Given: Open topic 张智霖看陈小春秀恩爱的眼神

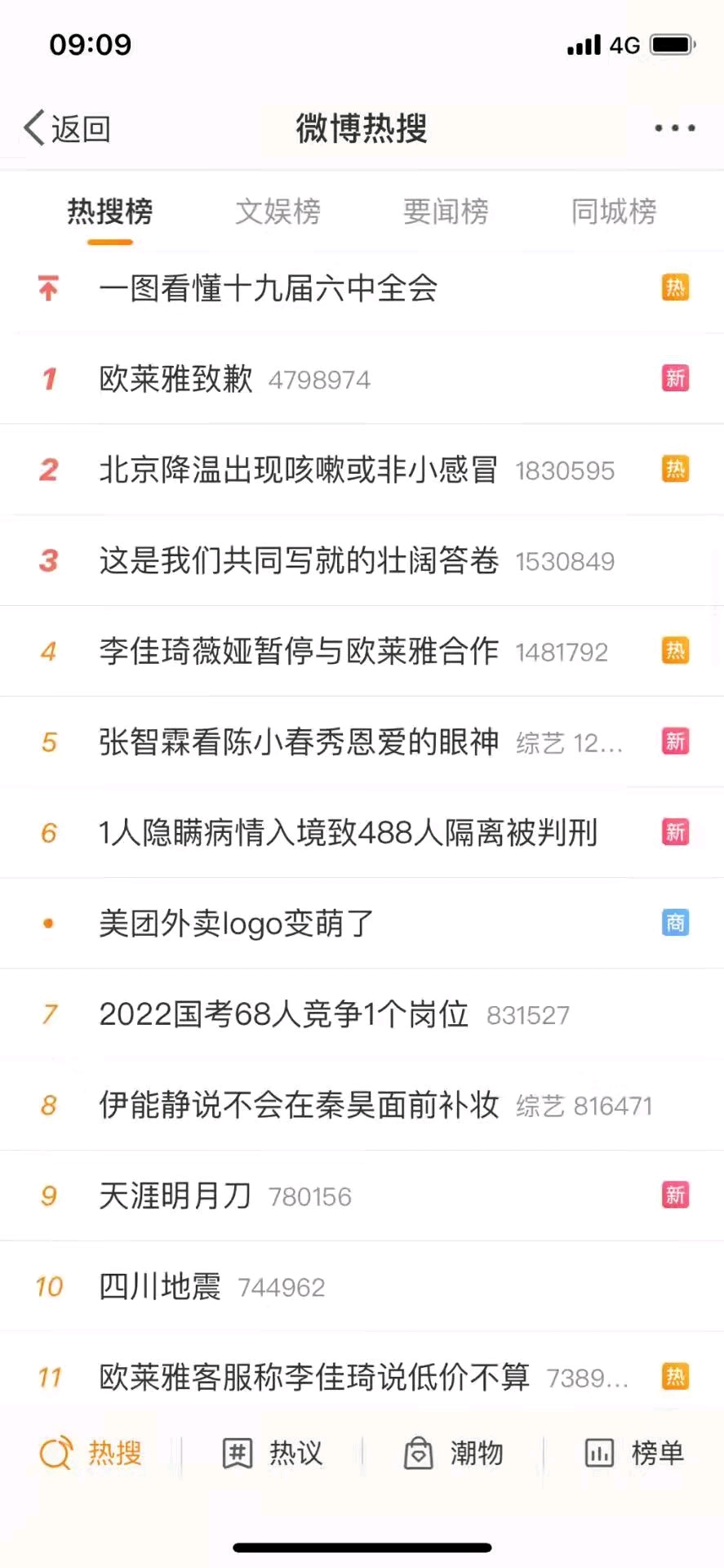Looking at the screenshot, I should click(362, 742).
